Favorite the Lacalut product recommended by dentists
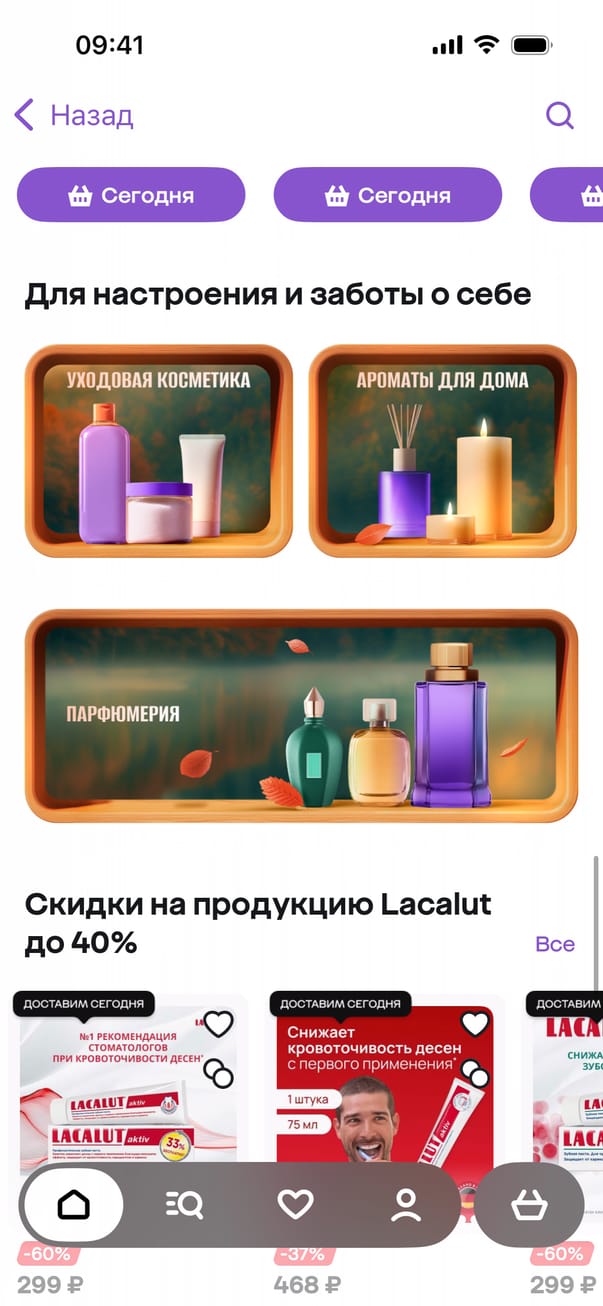Screen dimensions: 603x1306 (x=218, y=1024)
